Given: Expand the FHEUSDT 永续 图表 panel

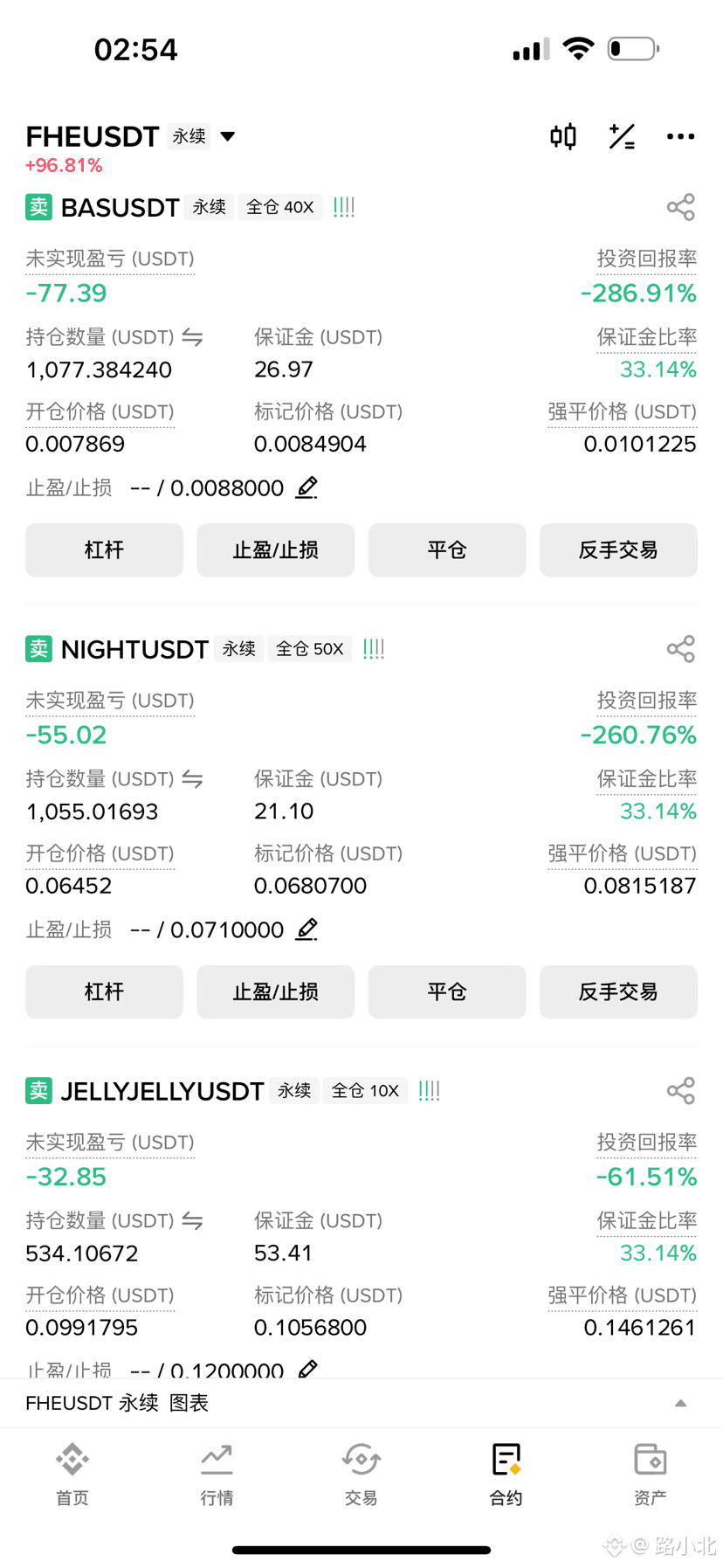Looking at the screenshot, I should coord(680,1404).
